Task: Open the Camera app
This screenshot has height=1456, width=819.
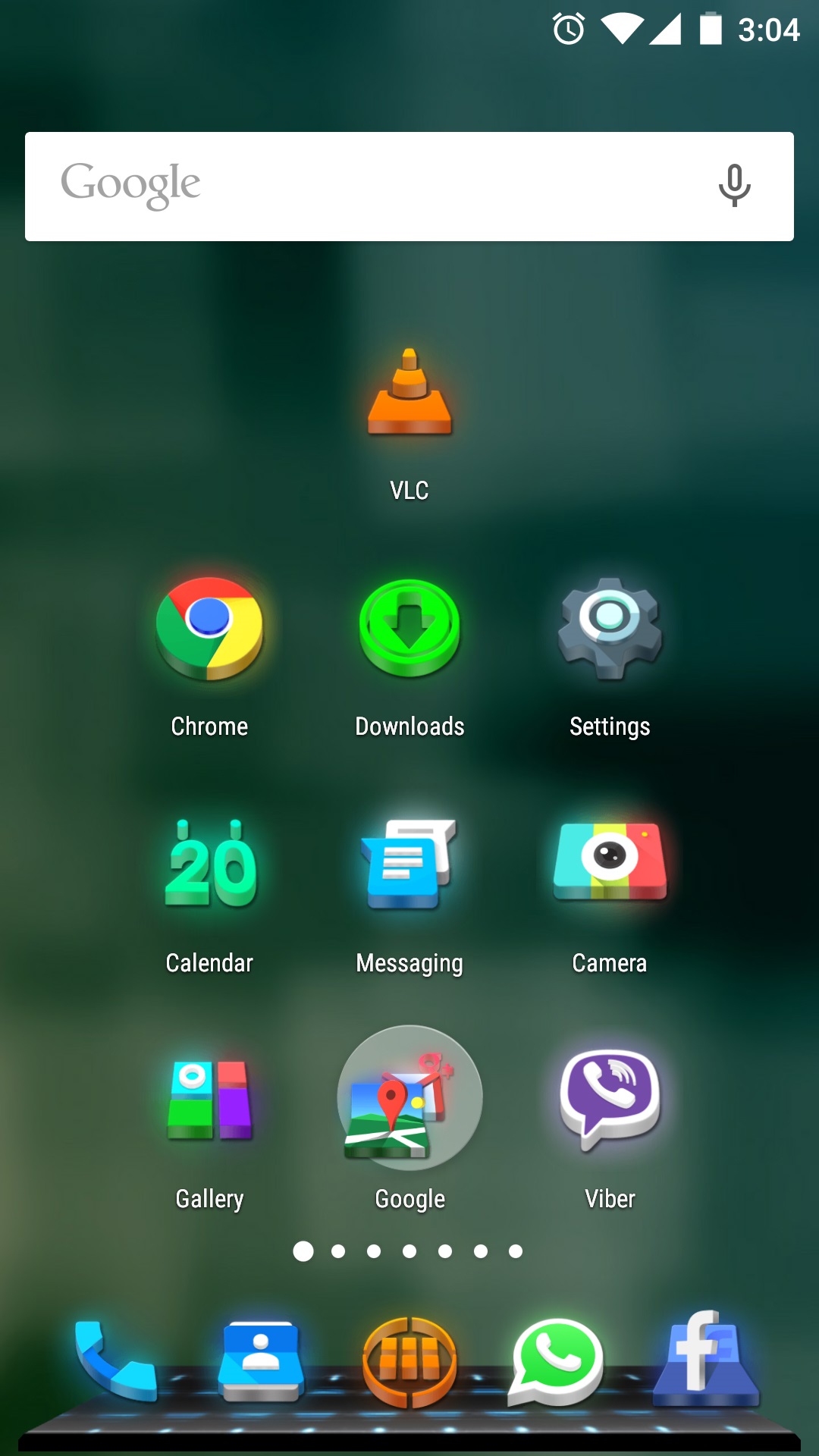Action: [x=610, y=863]
